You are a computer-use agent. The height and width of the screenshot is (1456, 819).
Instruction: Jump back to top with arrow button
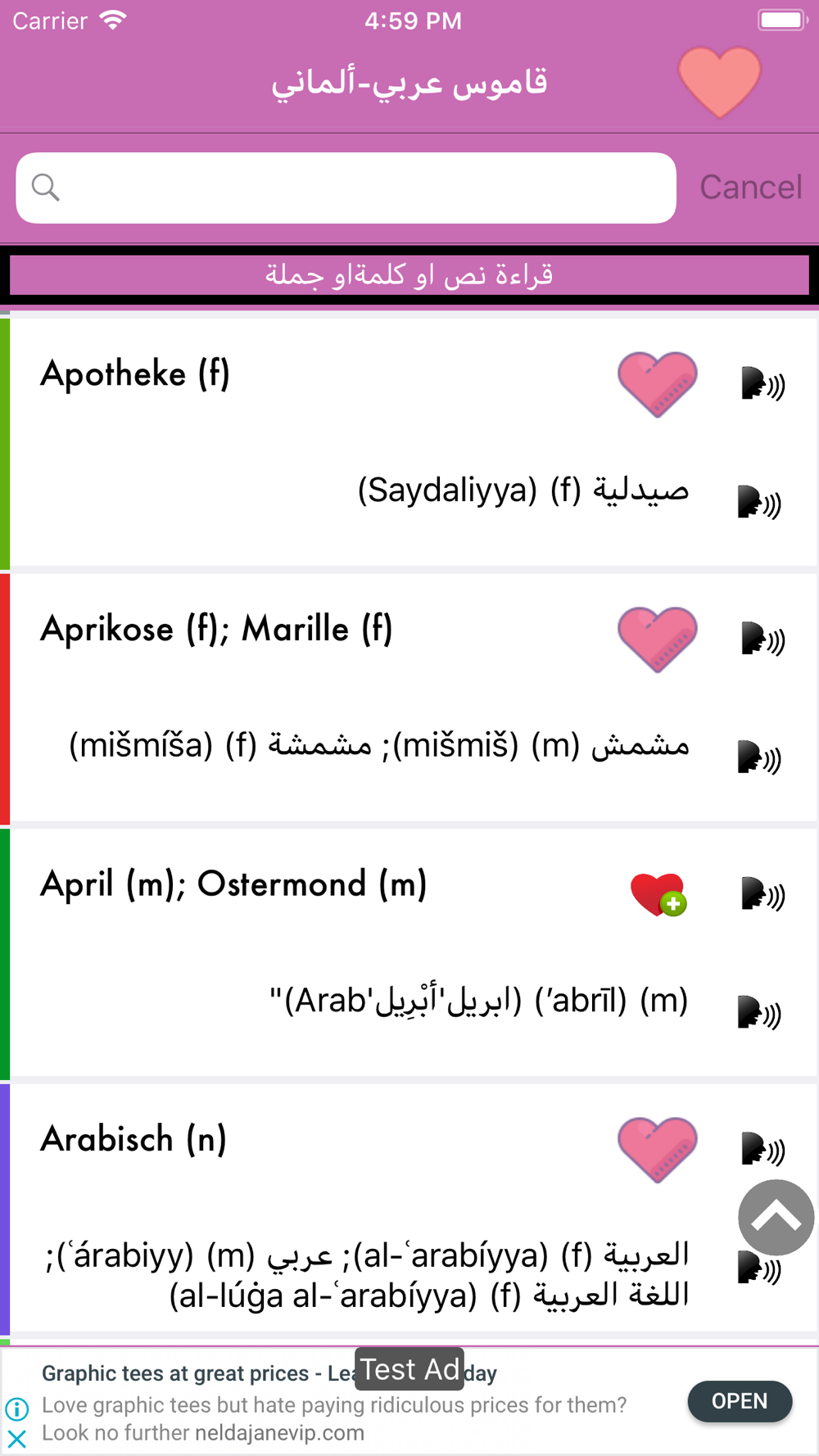(776, 1218)
